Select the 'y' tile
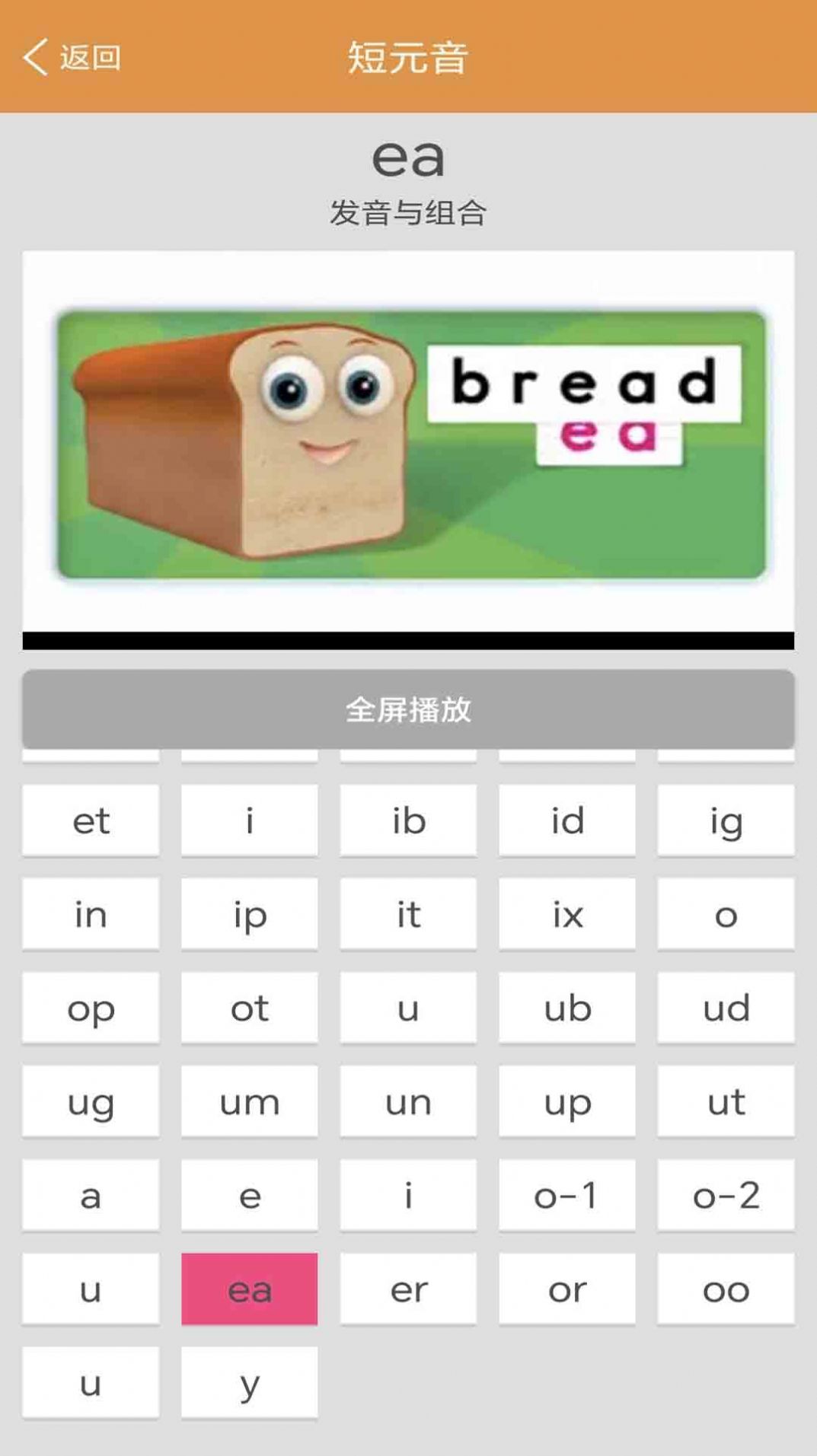 (x=250, y=1382)
